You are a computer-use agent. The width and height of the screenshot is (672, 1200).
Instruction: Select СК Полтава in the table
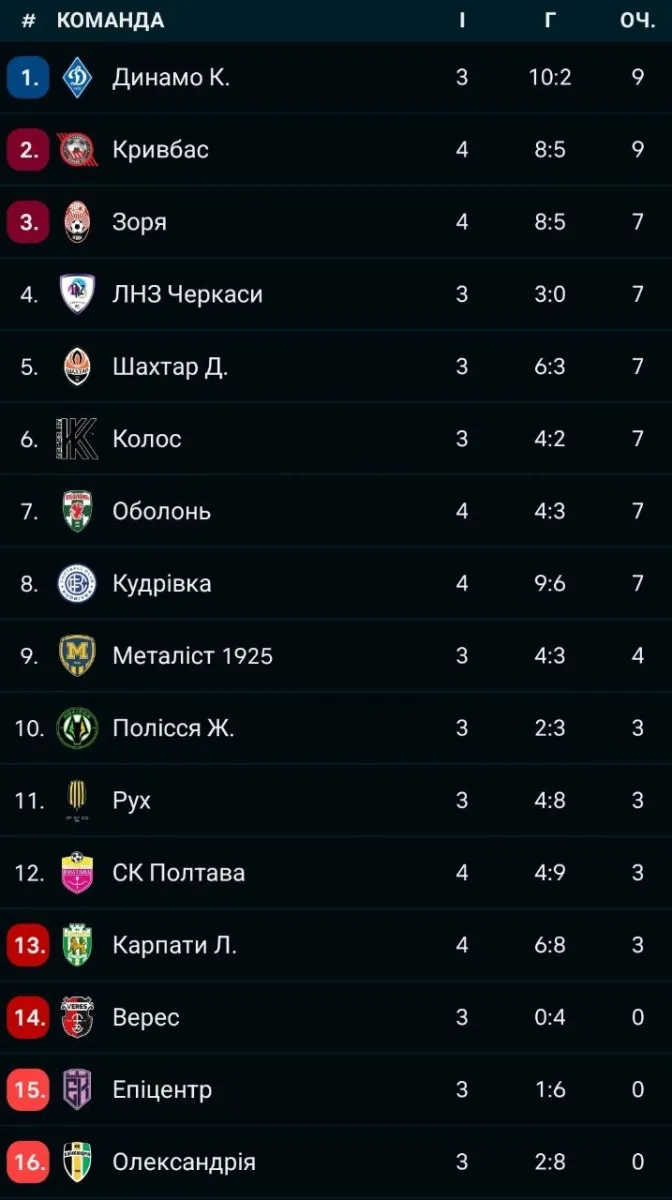pyautogui.click(x=178, y=872)
